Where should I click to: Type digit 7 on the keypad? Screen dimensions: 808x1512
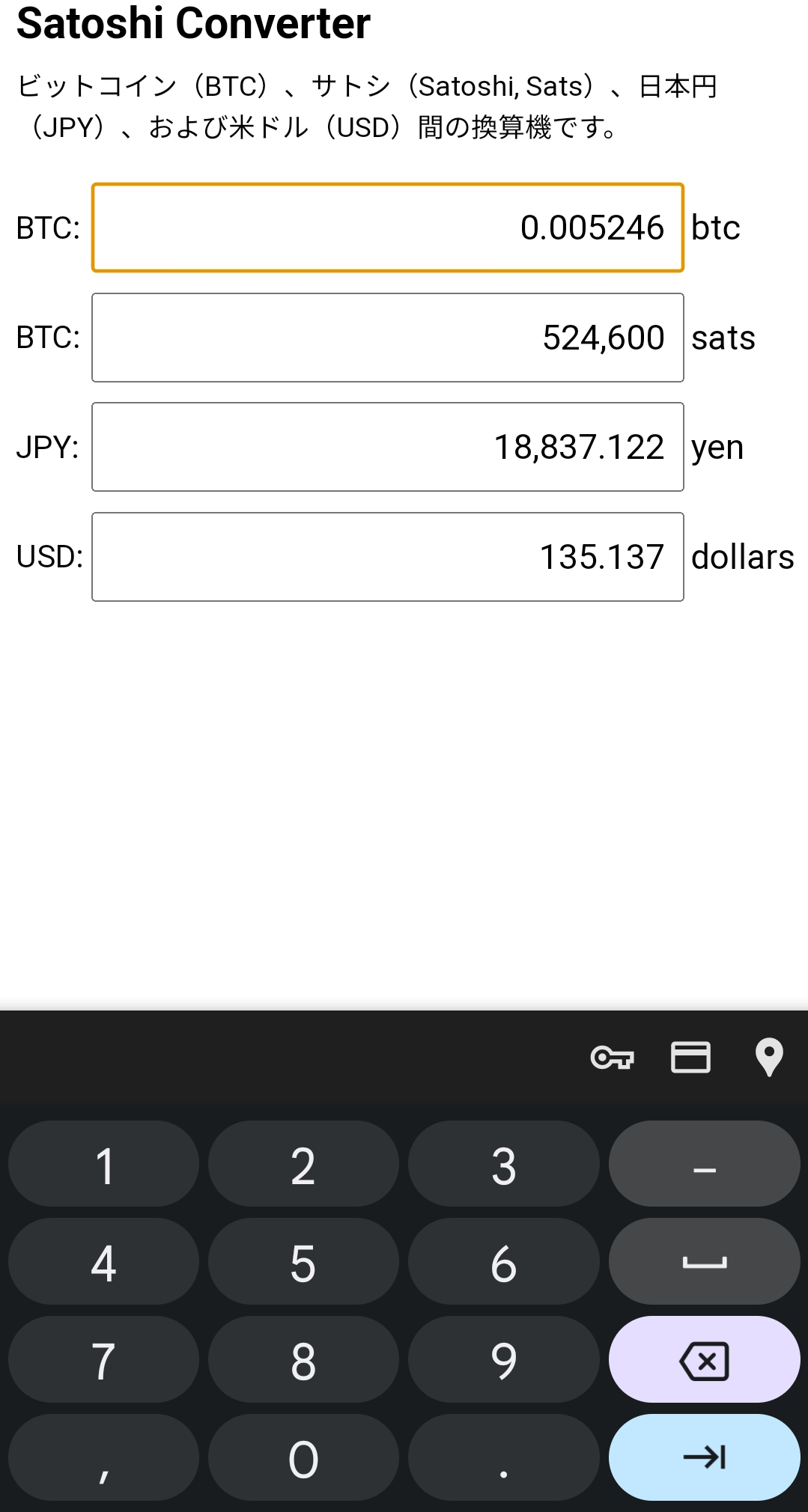pos(103,1360)
